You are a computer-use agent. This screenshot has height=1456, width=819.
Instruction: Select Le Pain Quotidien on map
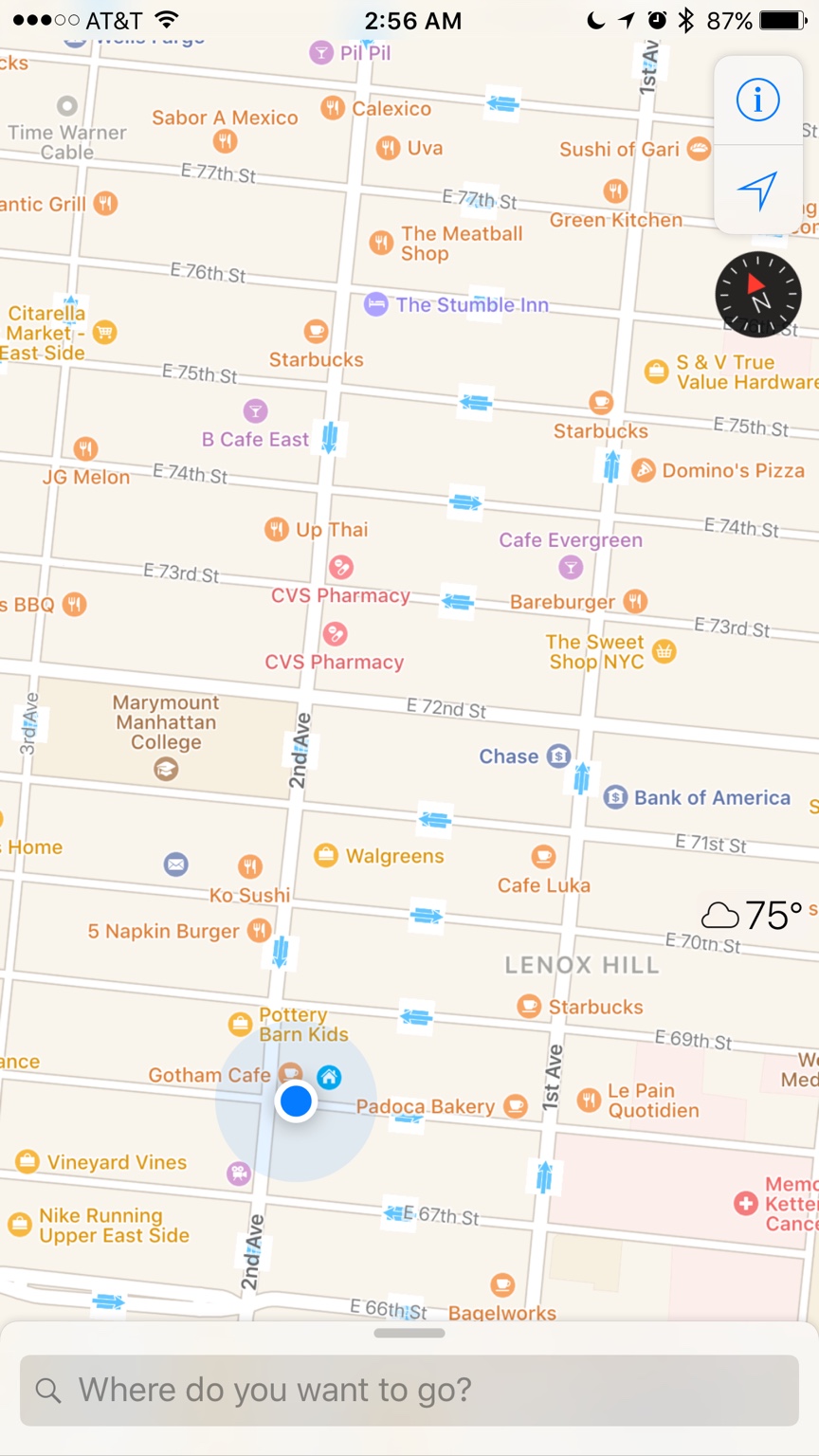coord(589,1100)
